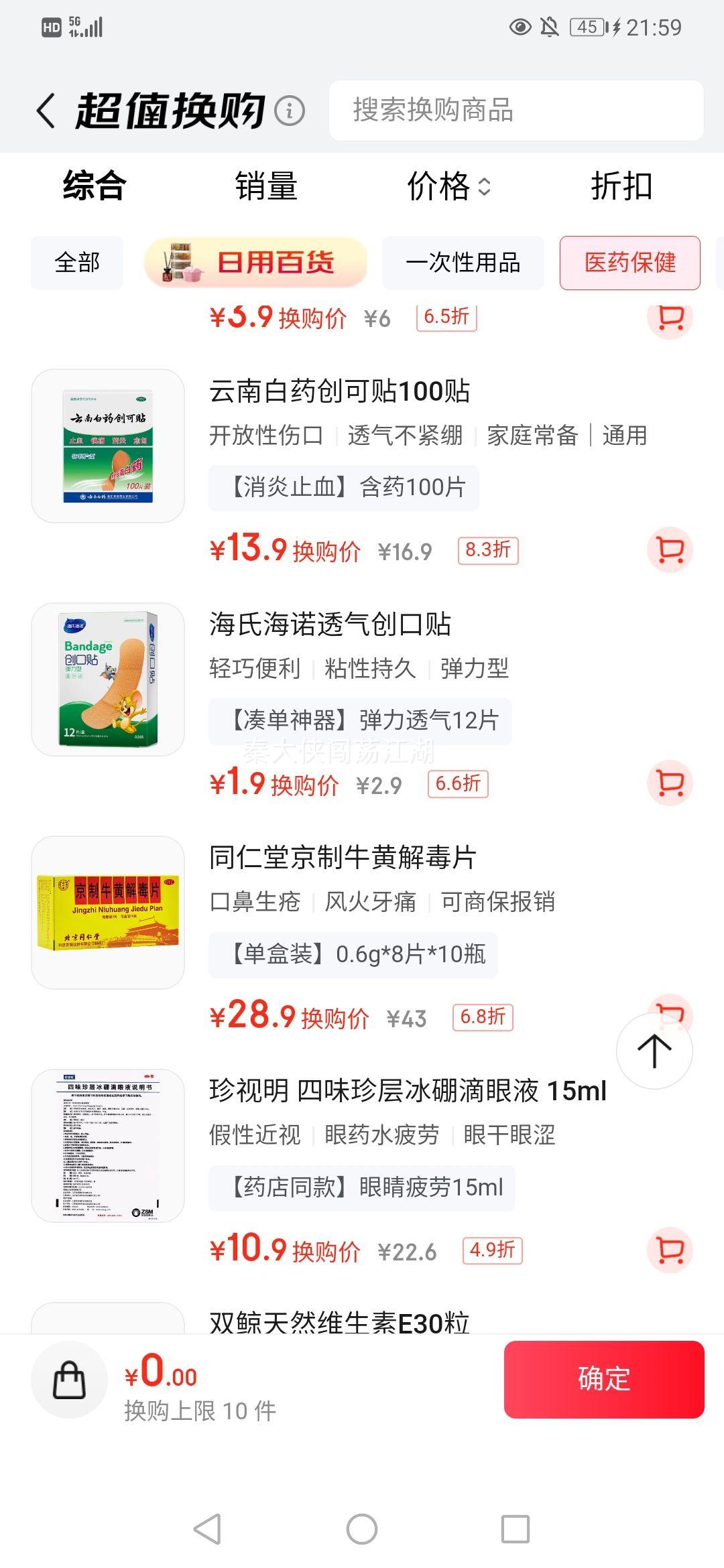Add 珍视明滴眼液 15ml to cart
This screenshot has width=724, height=1568.
pos(670,1250)
